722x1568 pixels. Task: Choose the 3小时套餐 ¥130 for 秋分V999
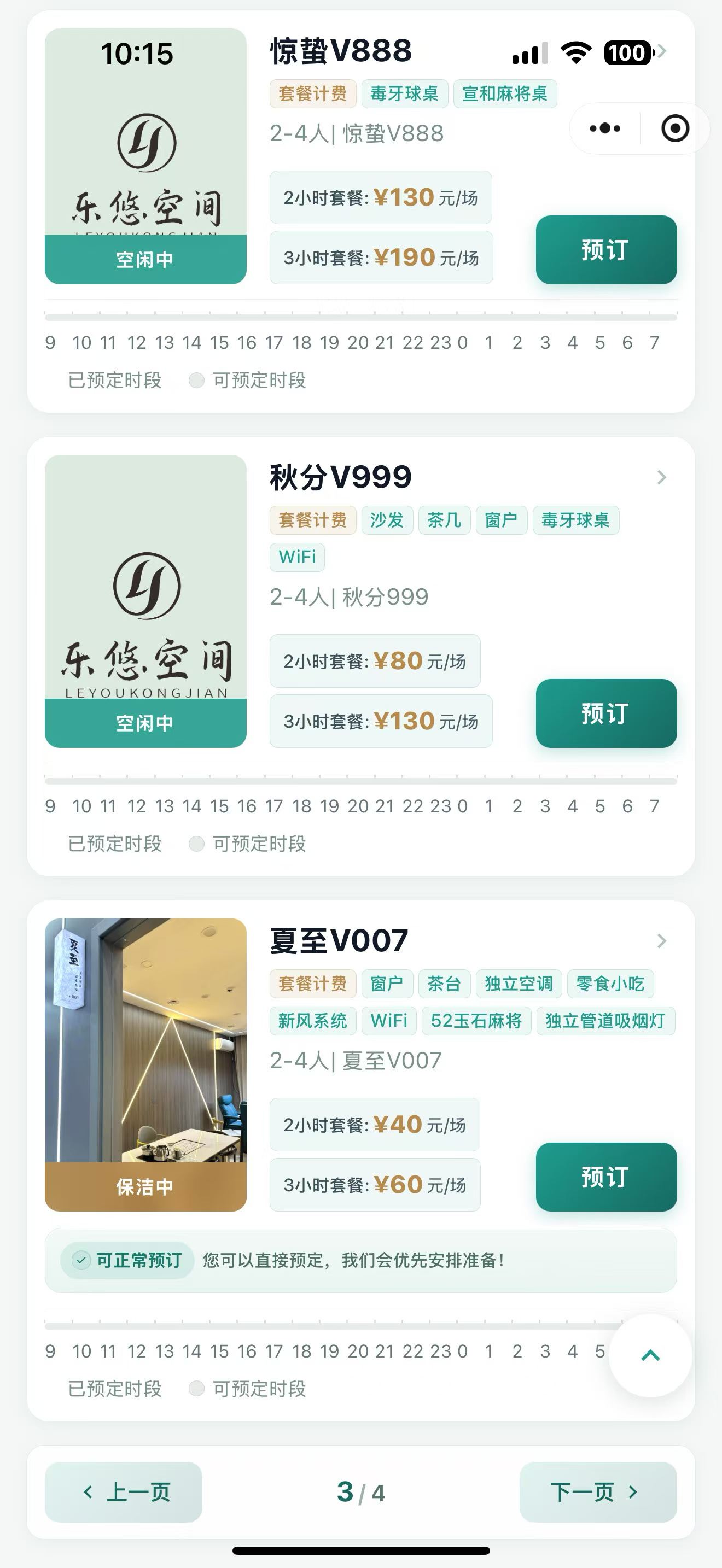[x=381, y=721]
